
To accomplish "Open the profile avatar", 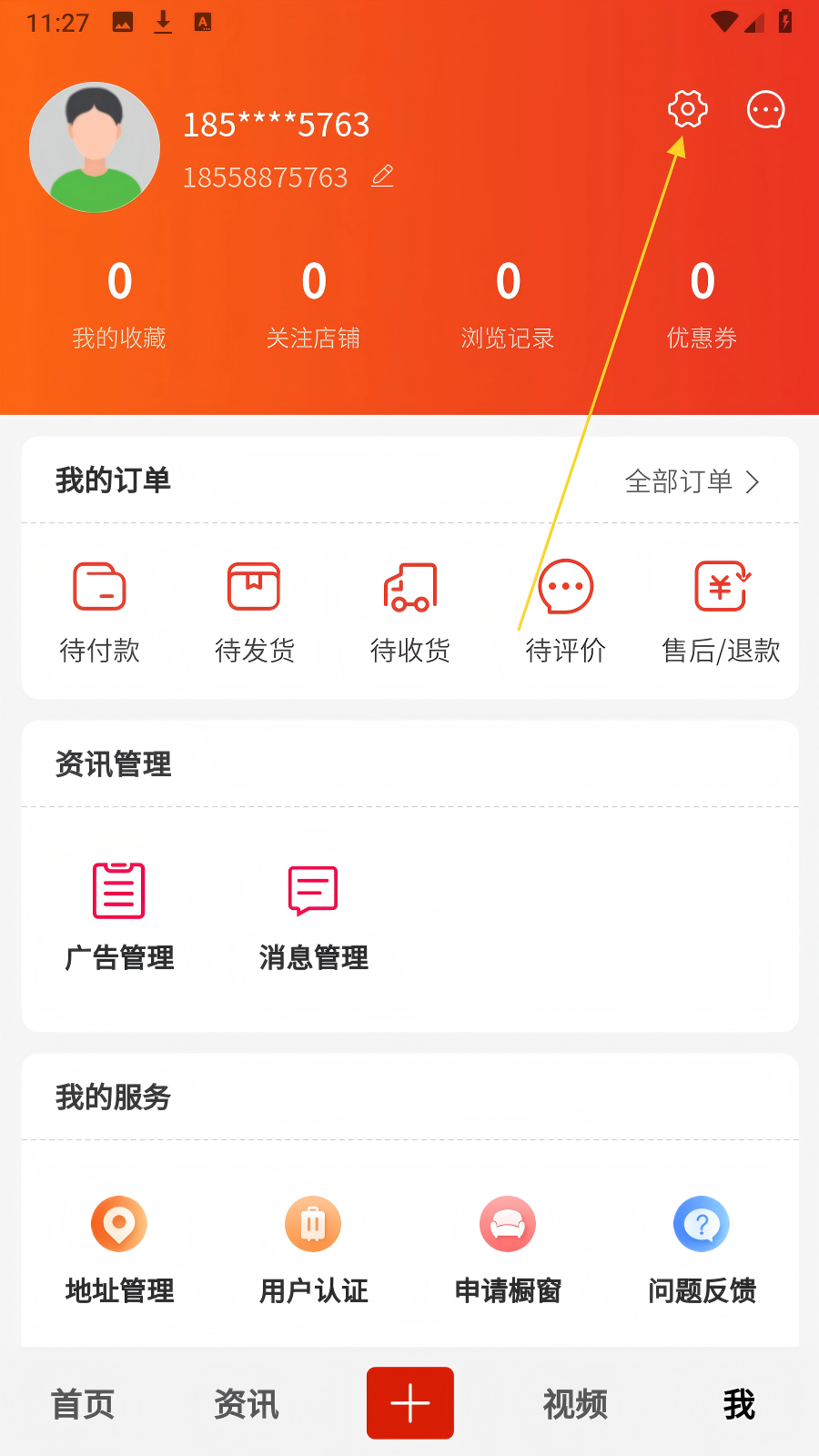I will click(95, 147).
